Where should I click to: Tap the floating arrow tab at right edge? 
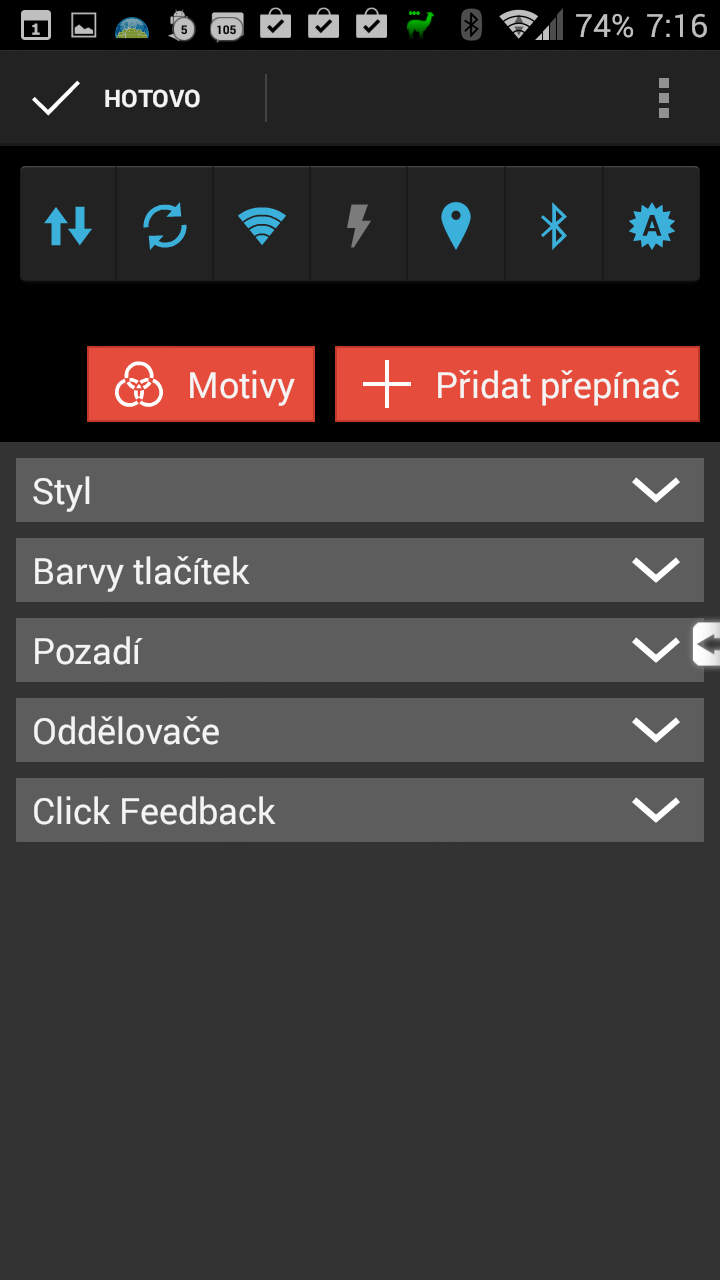pyautogui.click(x=707, y=644)
